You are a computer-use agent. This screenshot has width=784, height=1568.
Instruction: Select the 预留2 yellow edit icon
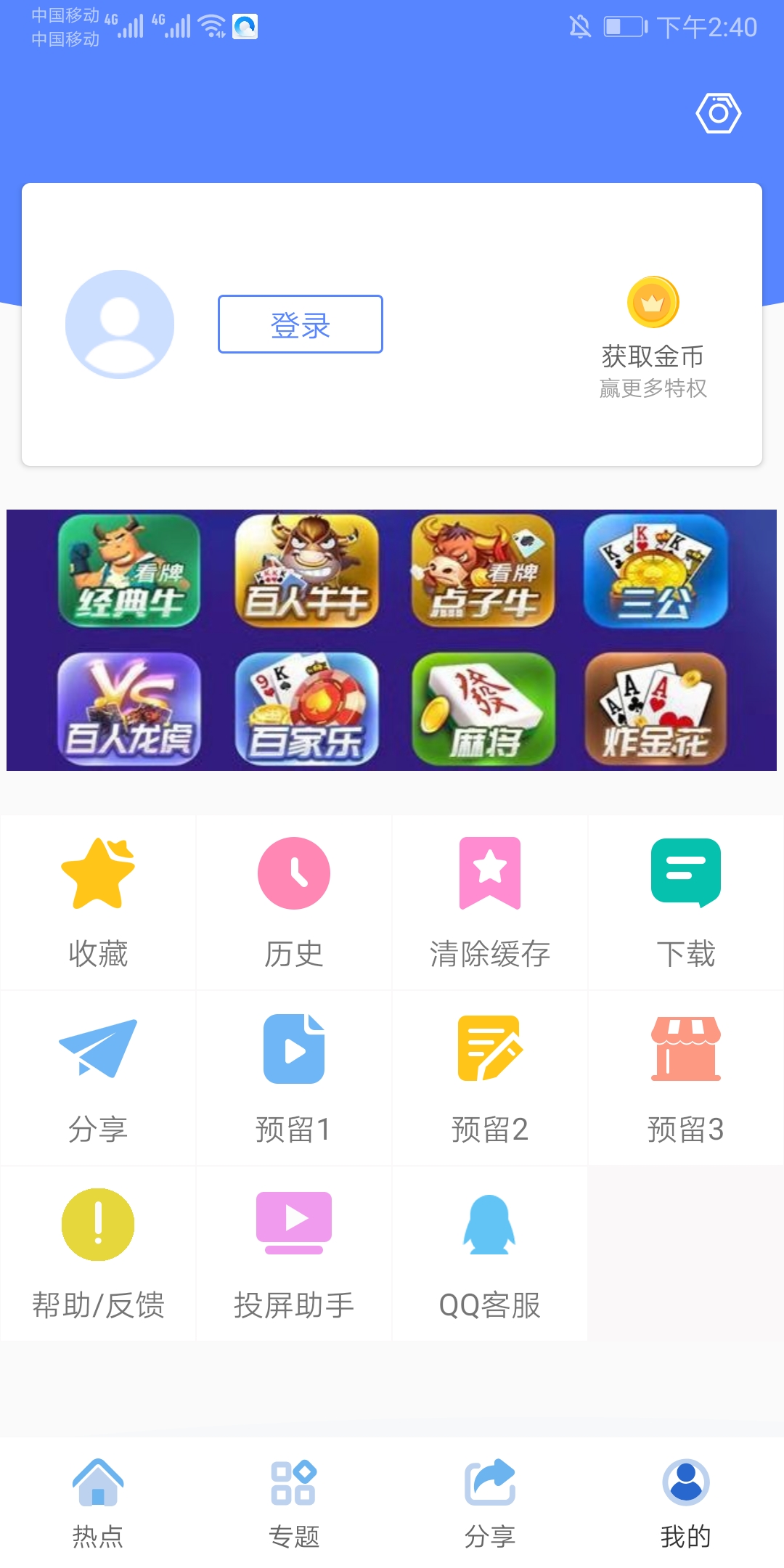[490, 1049]
